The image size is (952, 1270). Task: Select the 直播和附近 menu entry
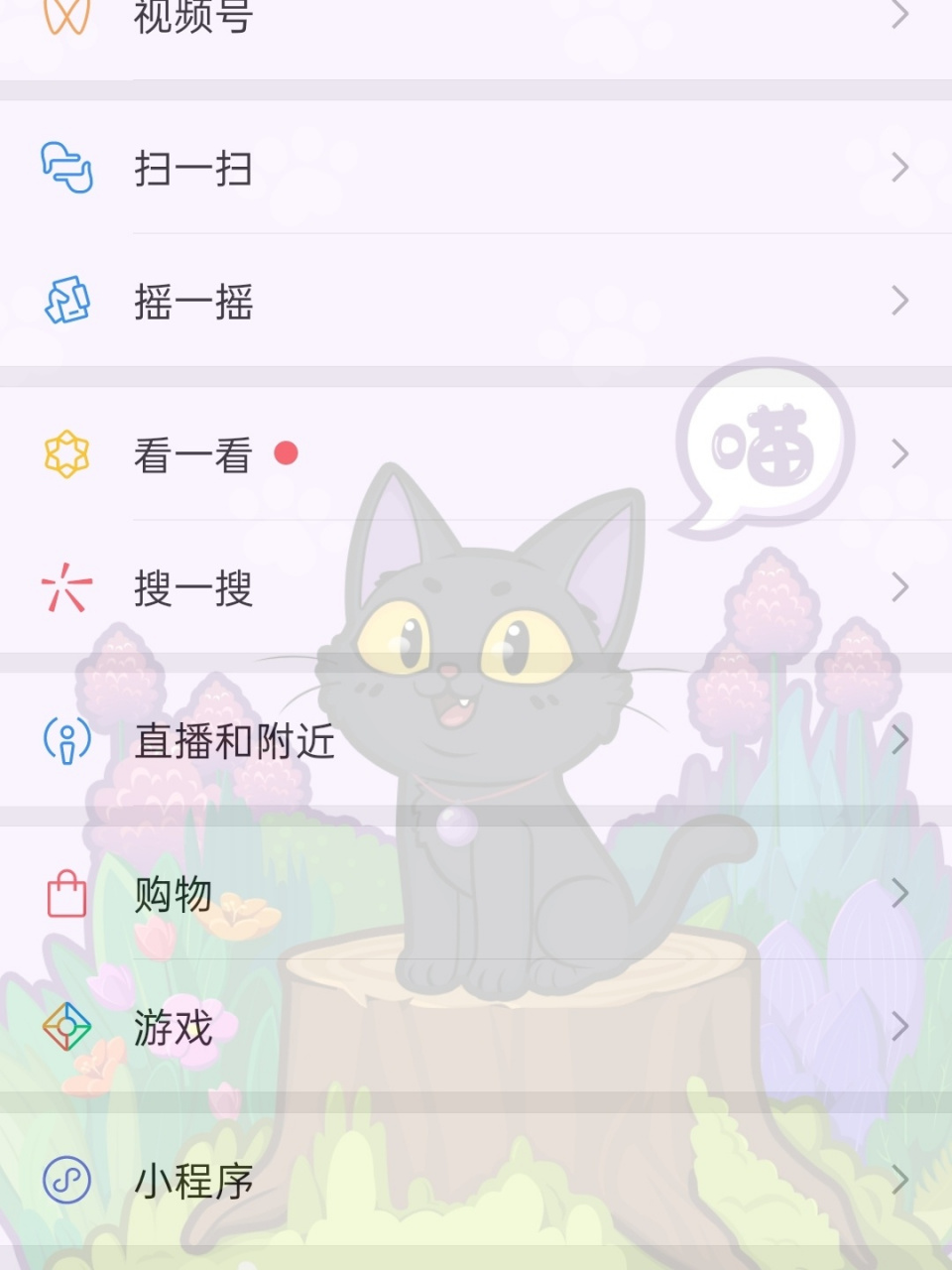pyautogui.click(x=236, y=739)
